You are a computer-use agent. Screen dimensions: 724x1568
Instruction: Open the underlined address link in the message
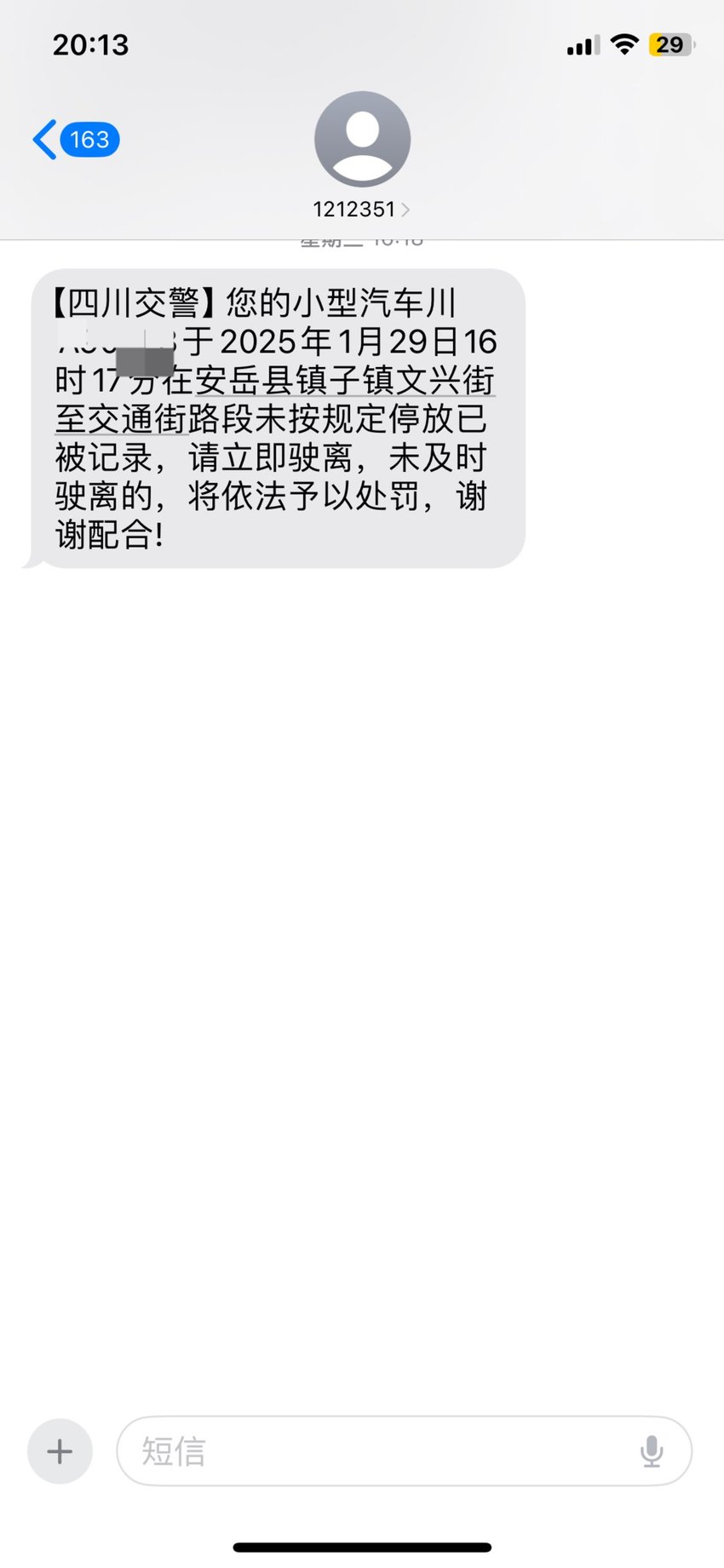pyautogui.click(x=275, y=399)
